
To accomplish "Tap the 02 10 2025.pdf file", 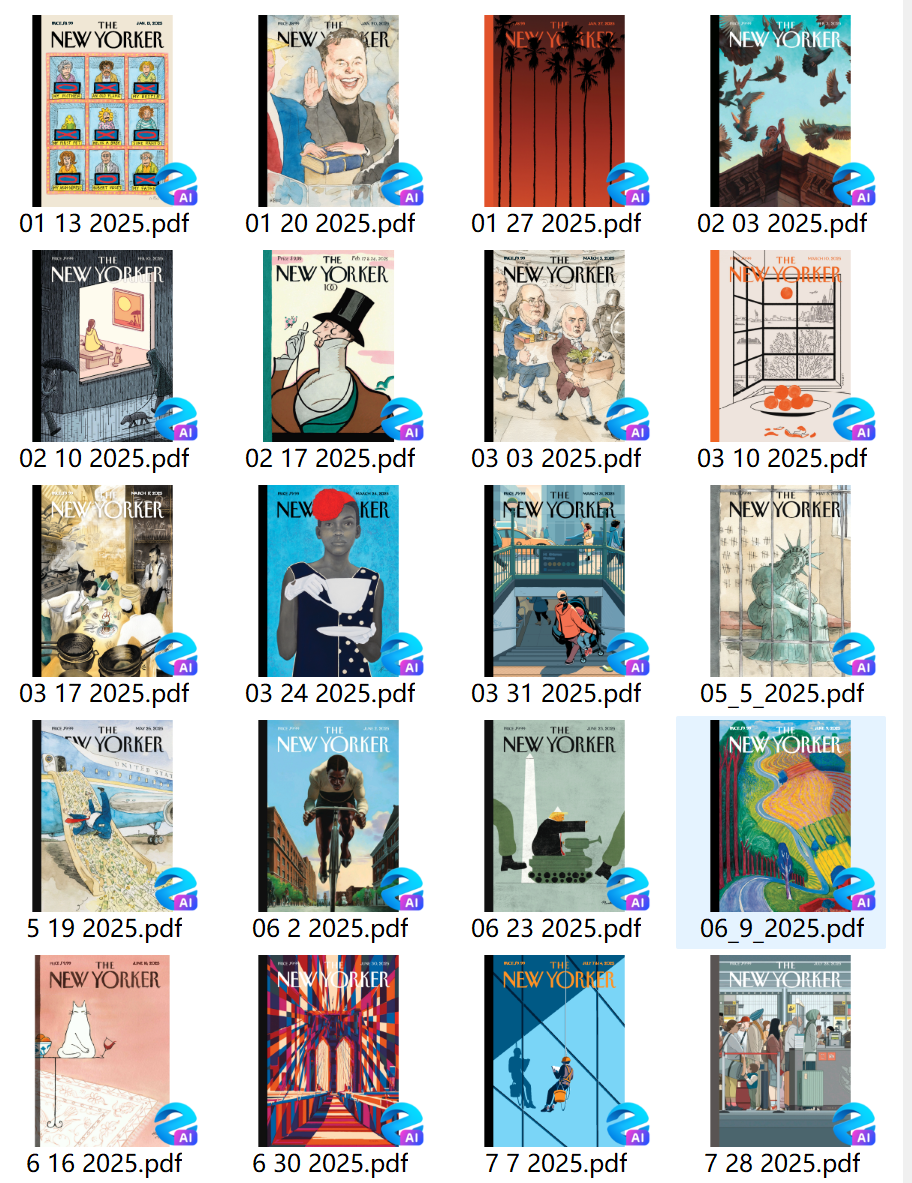I will 103,346.
